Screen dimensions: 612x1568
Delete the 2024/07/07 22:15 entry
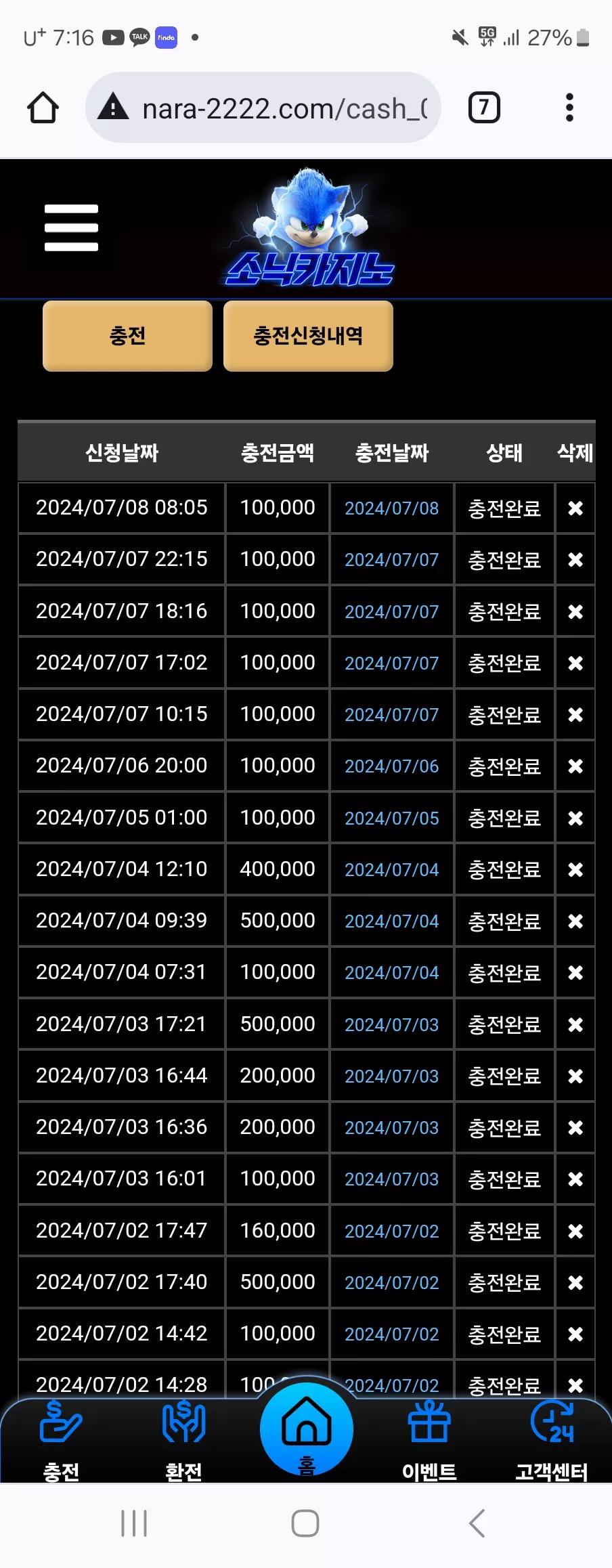[575, 560]
